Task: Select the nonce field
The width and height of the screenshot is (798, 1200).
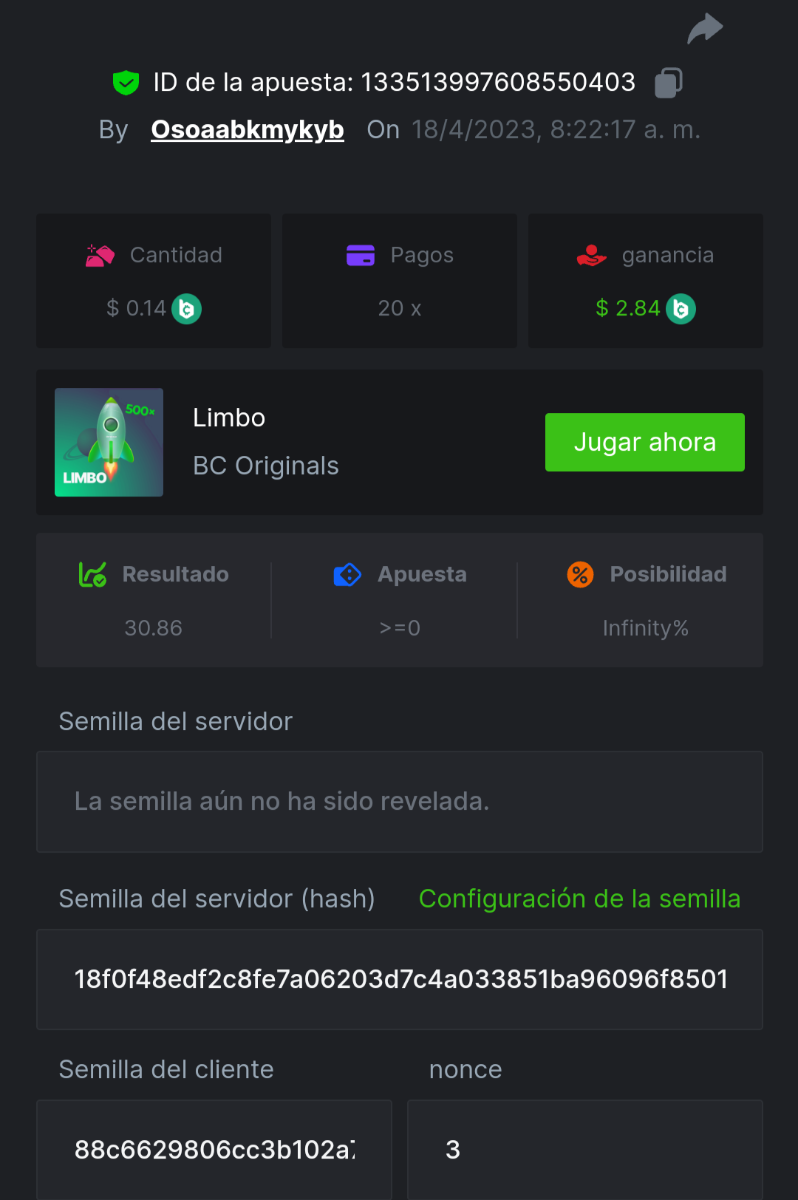Action: tap(584, 1149)
